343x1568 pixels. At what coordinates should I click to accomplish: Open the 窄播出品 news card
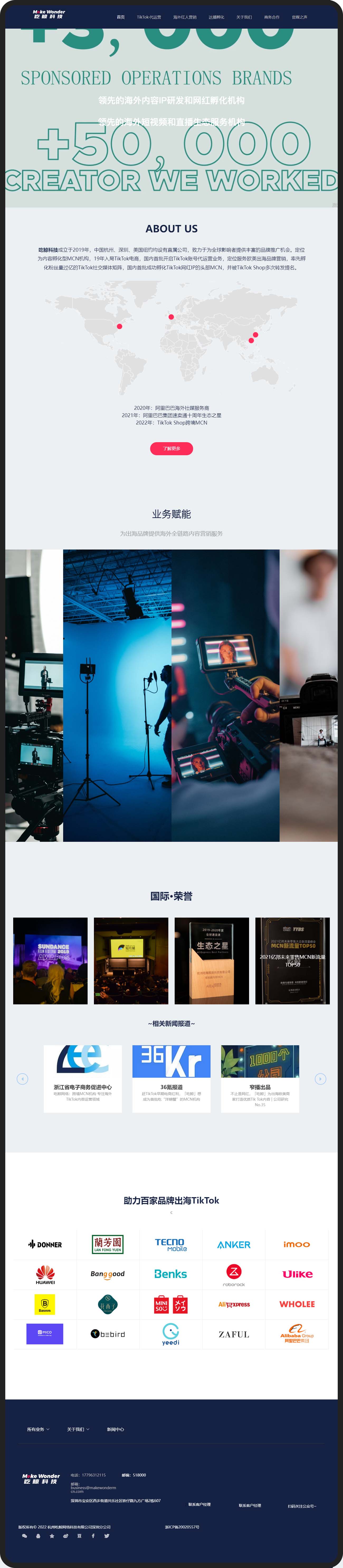260,1078
